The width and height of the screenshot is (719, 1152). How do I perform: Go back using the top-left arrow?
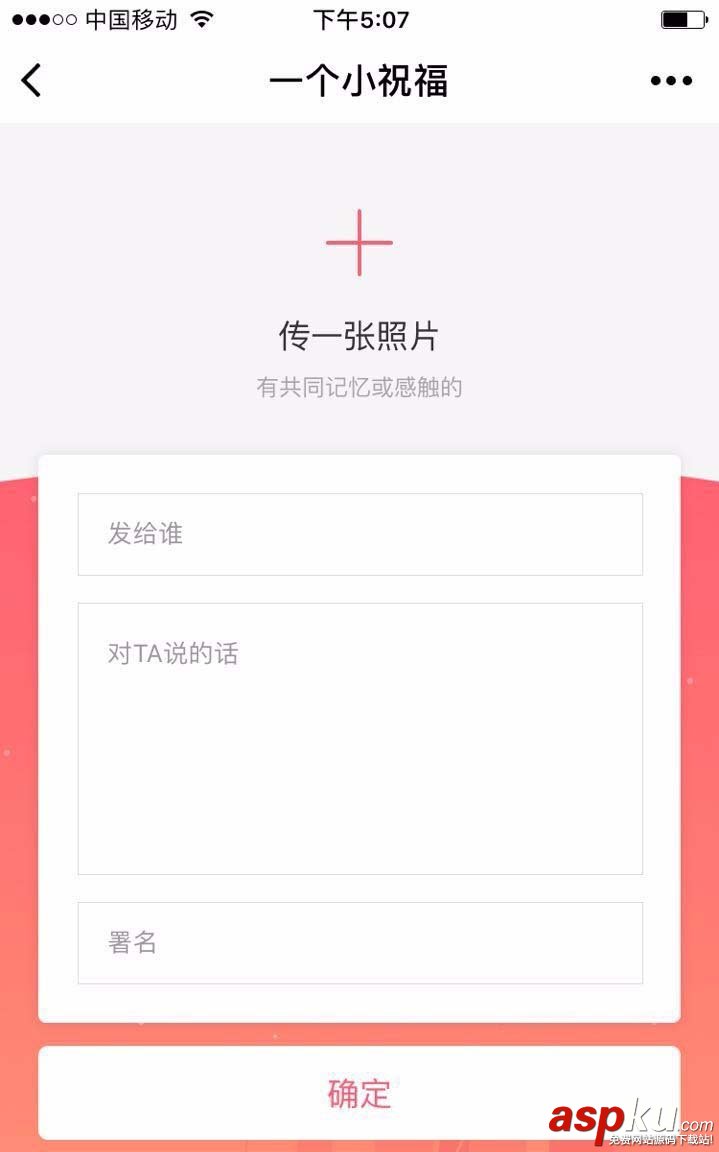(32, 80)
